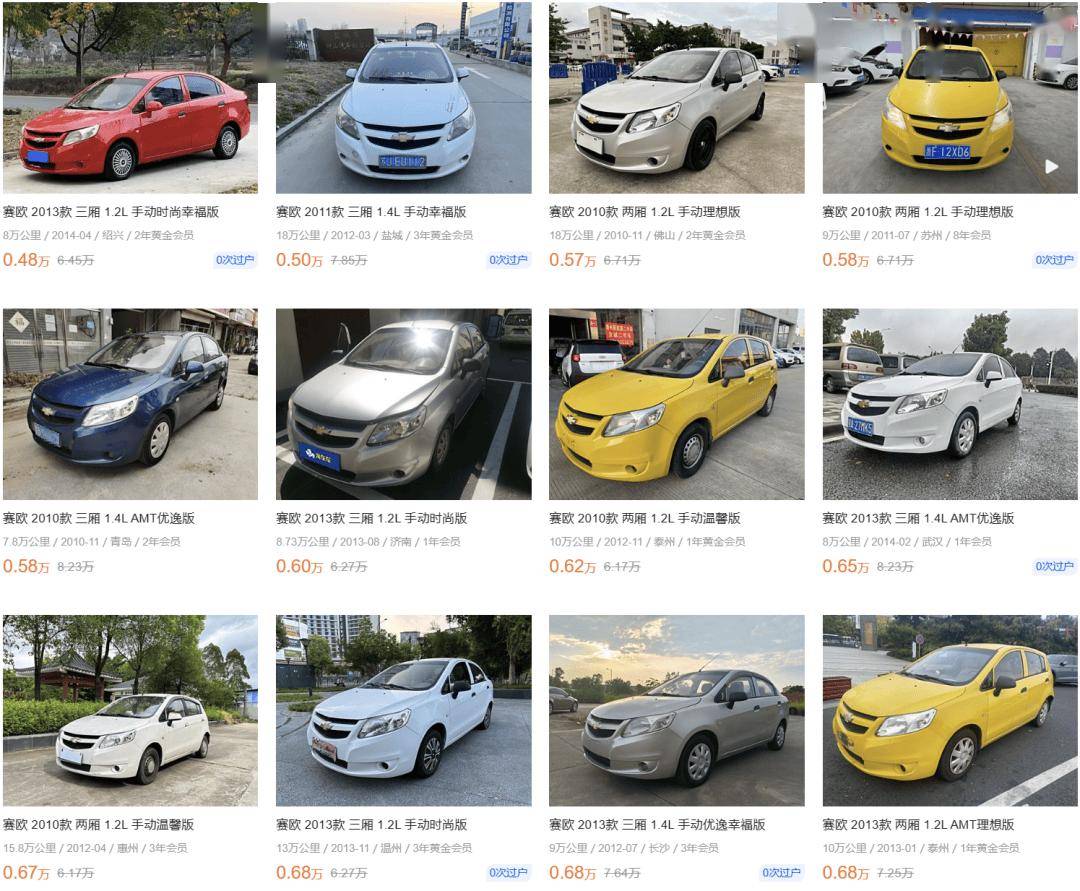Image resolution: width=1080 pixels, height=891 pixels.
Task: View the 0.62万 手动温馨版 listing from 泰州
Action: [x=676, y=404]
